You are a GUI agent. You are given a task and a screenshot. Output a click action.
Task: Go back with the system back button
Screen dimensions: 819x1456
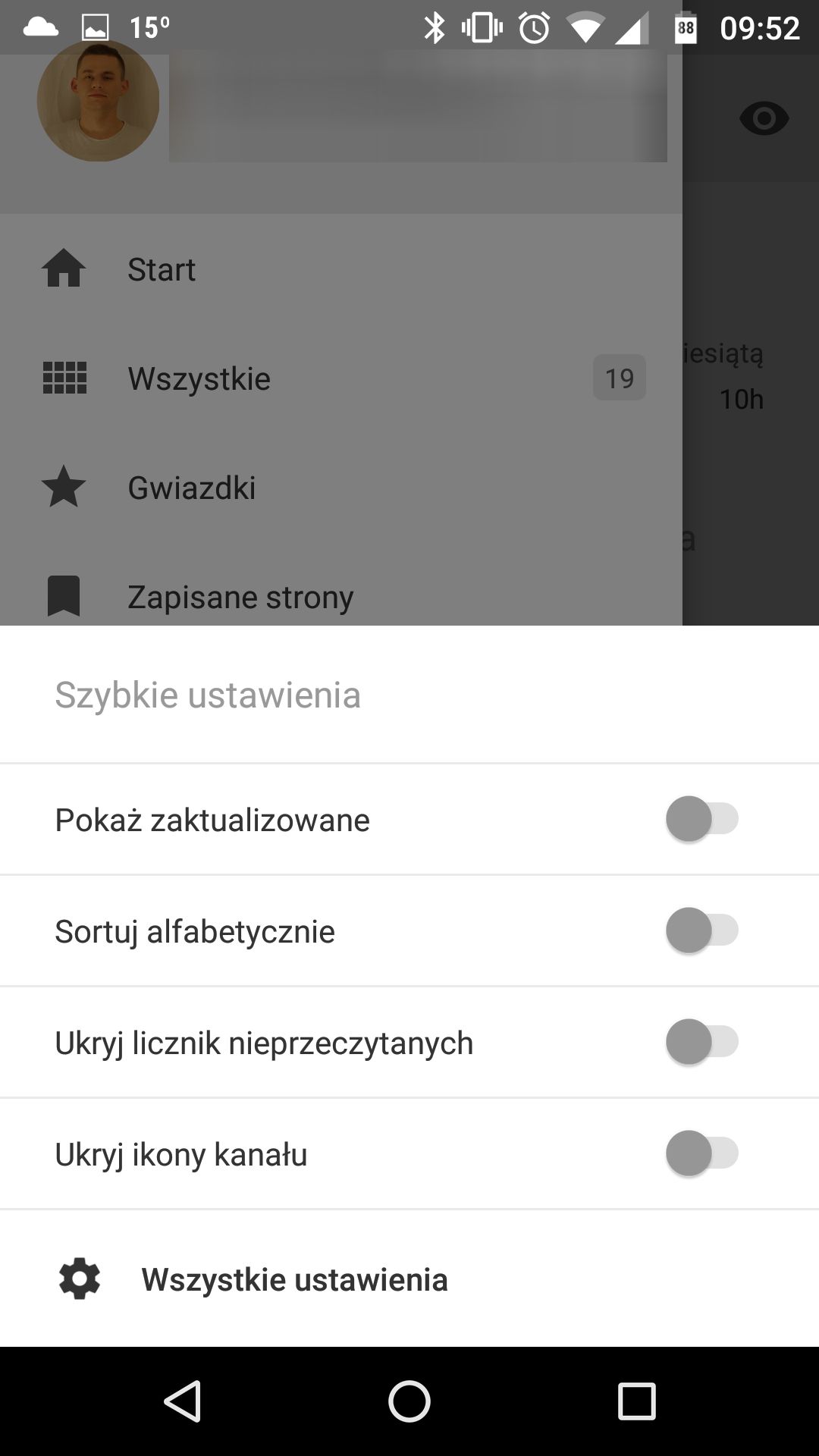coord(183,1401)
